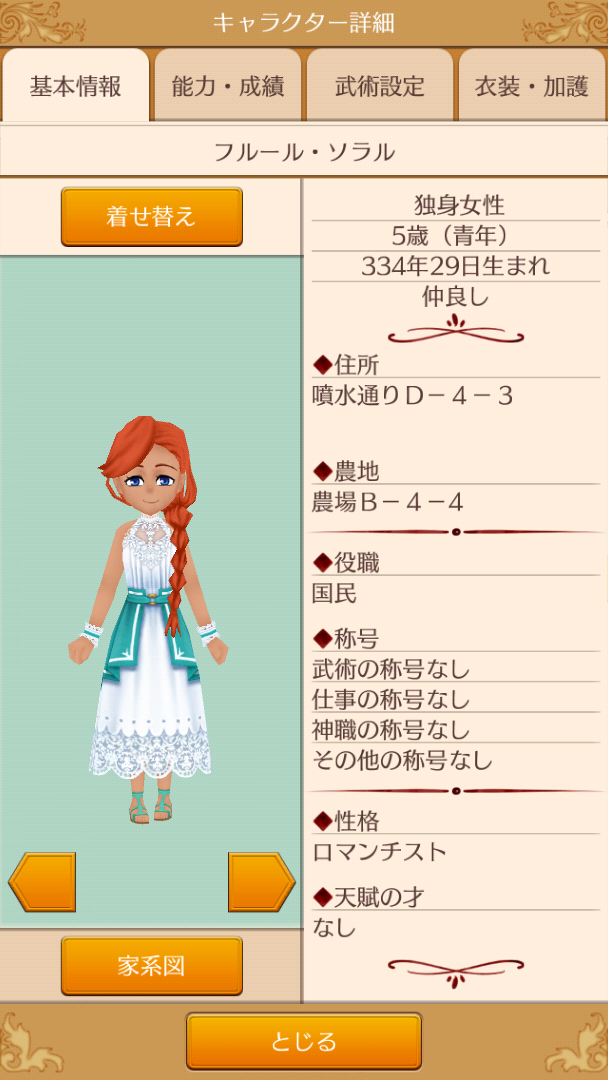Close the screen with とじる
The image size is (608, 1080).
(x=304, y=1042)
